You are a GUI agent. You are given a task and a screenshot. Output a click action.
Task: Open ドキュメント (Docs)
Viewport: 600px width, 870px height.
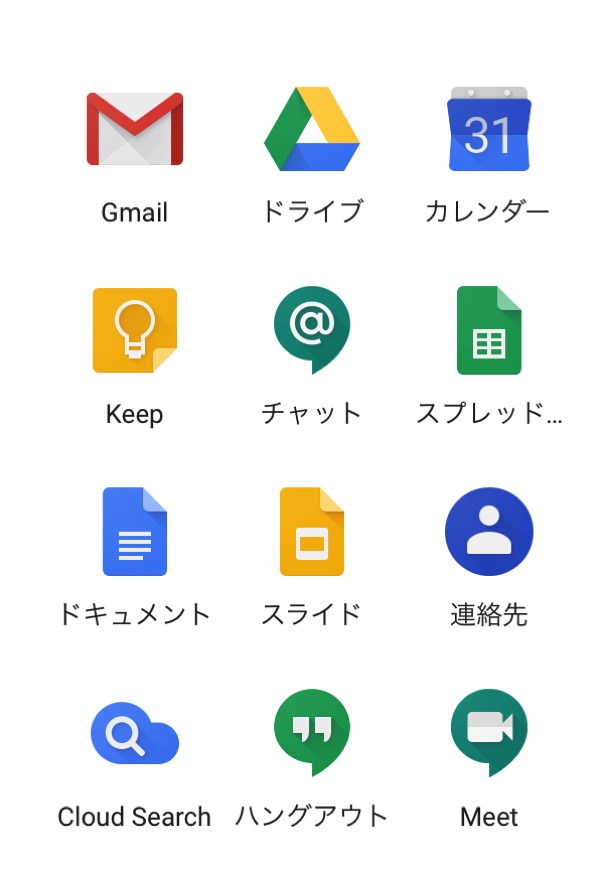(135, 532)
